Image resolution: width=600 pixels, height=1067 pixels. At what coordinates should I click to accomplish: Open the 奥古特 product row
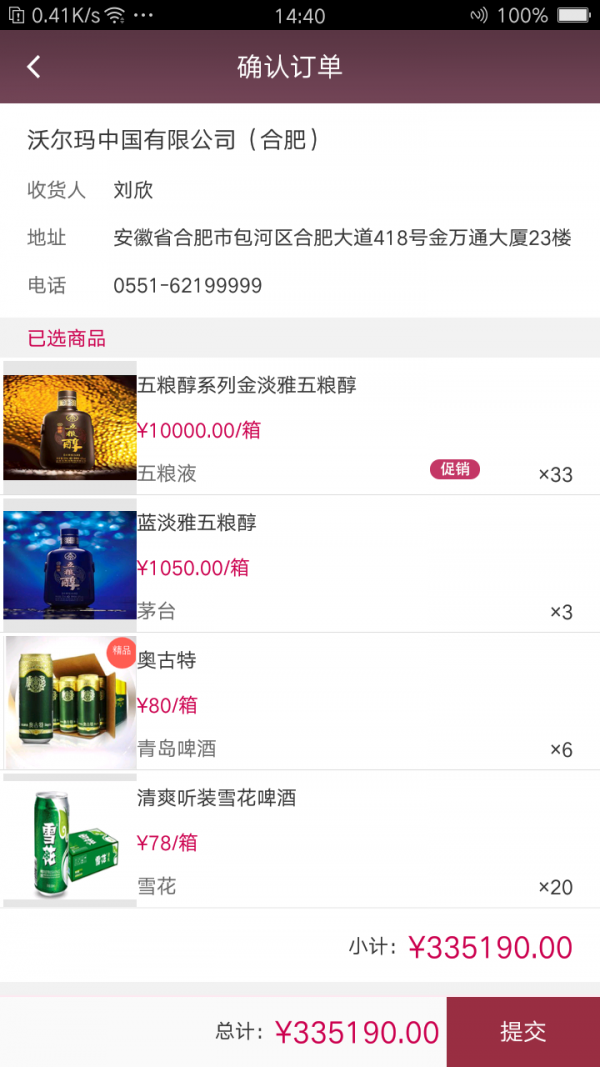300,702
